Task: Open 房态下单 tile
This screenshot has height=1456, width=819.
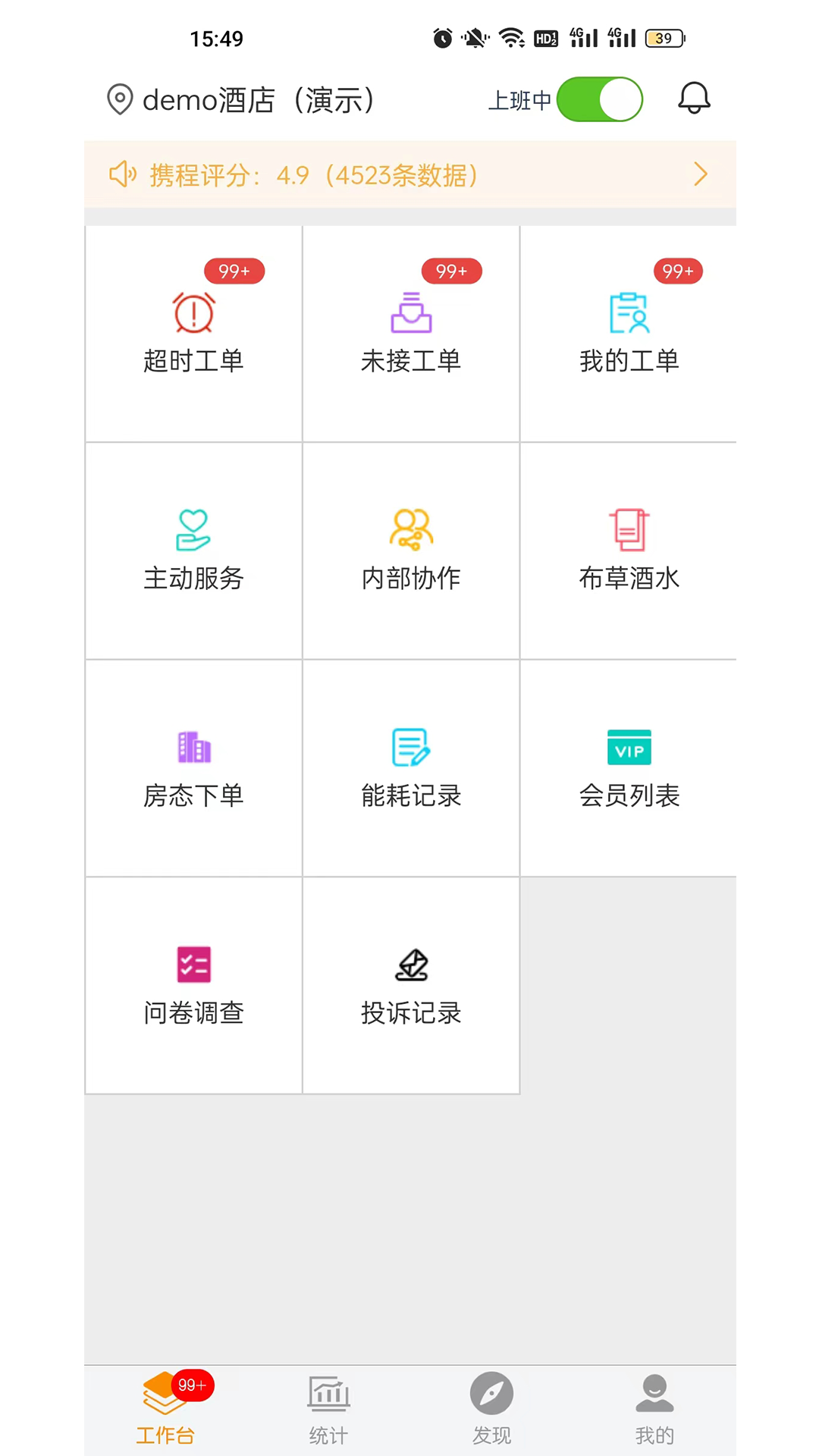Action: [x=194, y=768]
